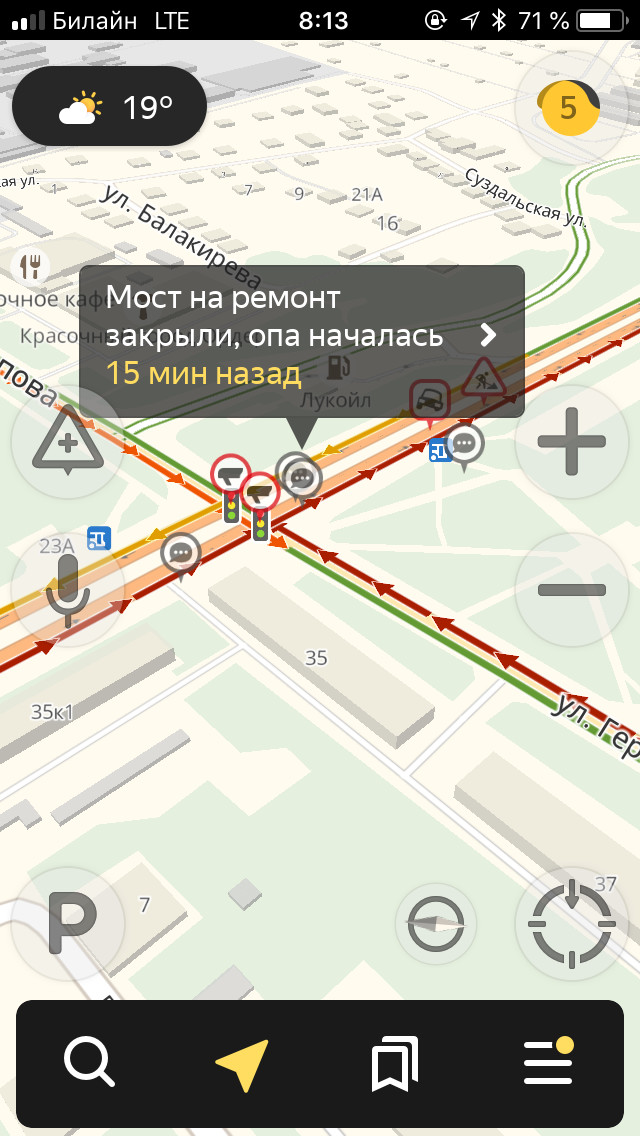This screenshot has height=1136, width=640.
Task: Tap the traffic level 5 indicator
Action: [568, 107]
